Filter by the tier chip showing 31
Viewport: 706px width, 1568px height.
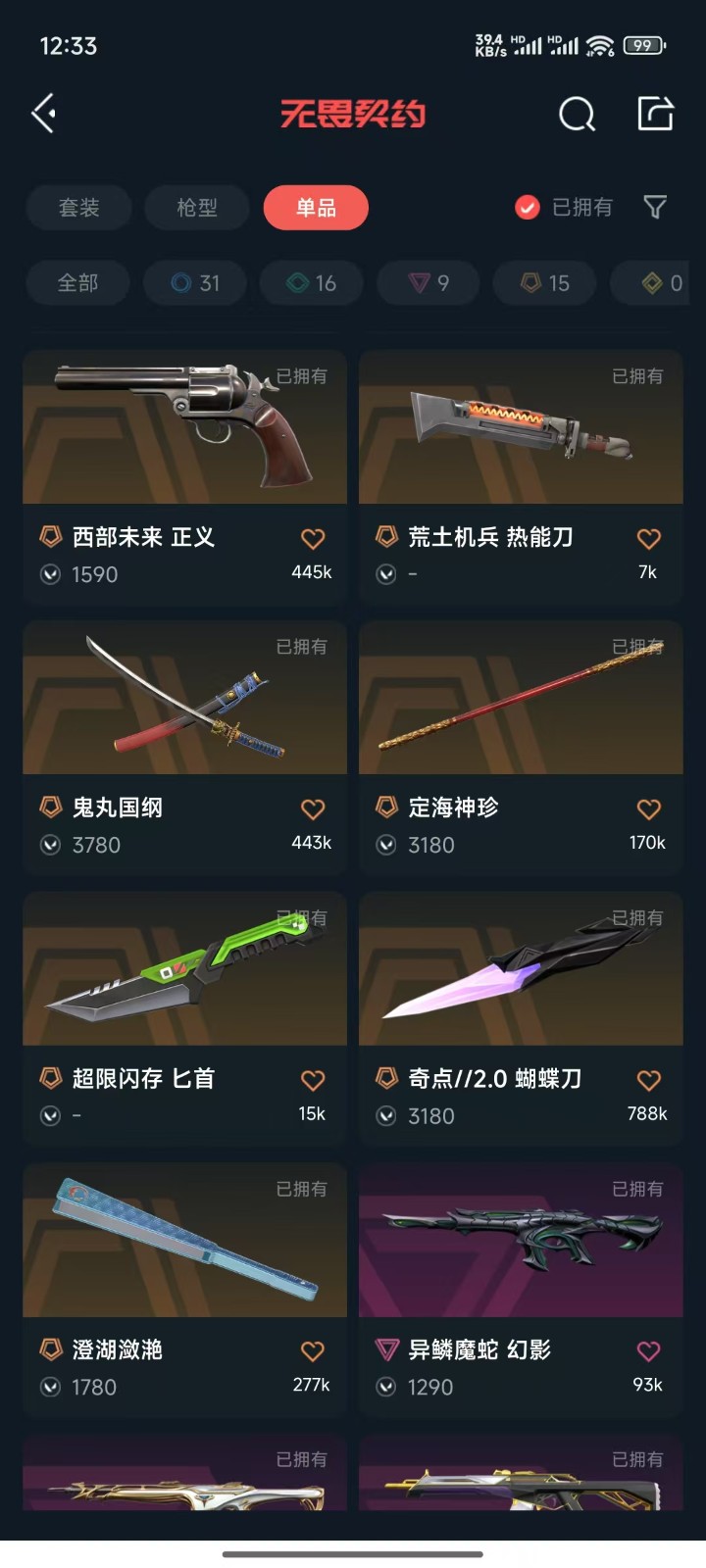[195, 283]
